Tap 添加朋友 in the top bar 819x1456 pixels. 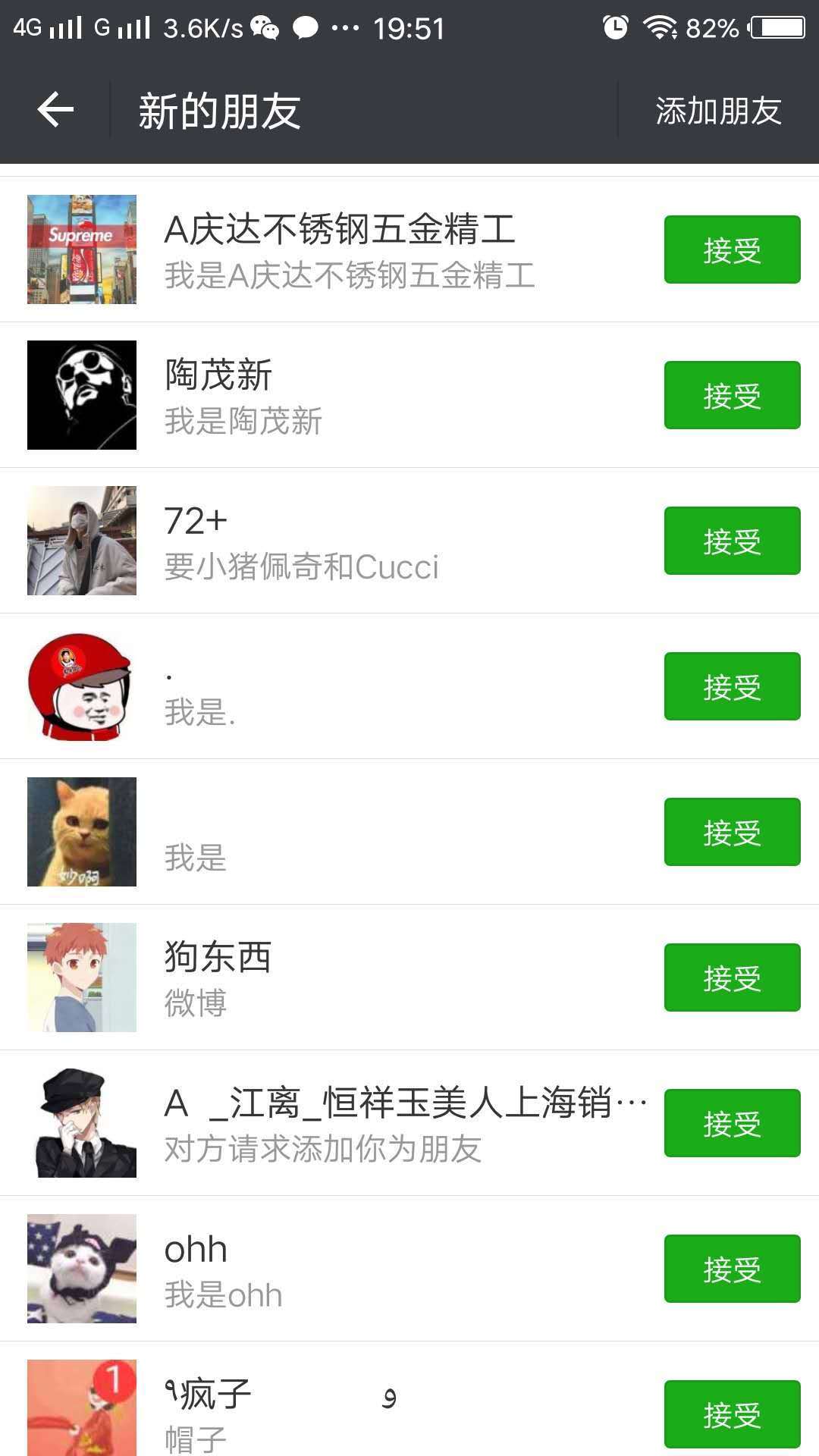pyautogui.click(x=717, y=111)
